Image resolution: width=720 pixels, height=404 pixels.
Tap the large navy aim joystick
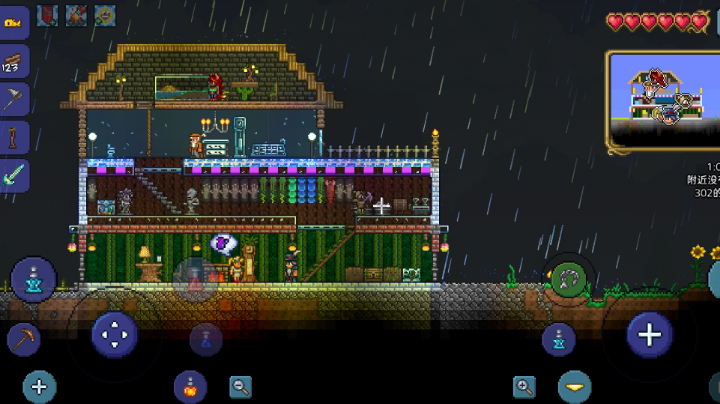(x=649, y=334)
